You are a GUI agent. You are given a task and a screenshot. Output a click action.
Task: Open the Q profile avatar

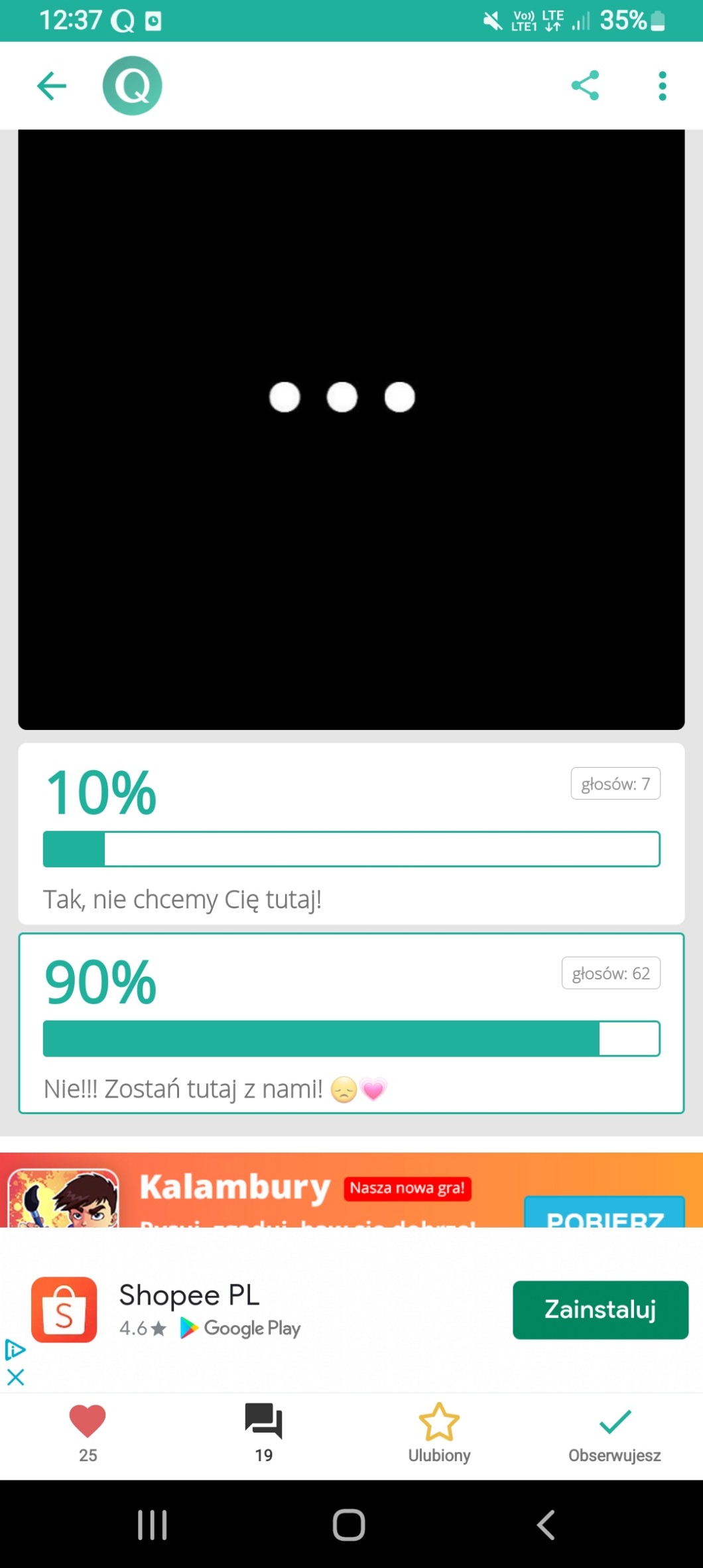pyautogui.click(x=133, y=86)
